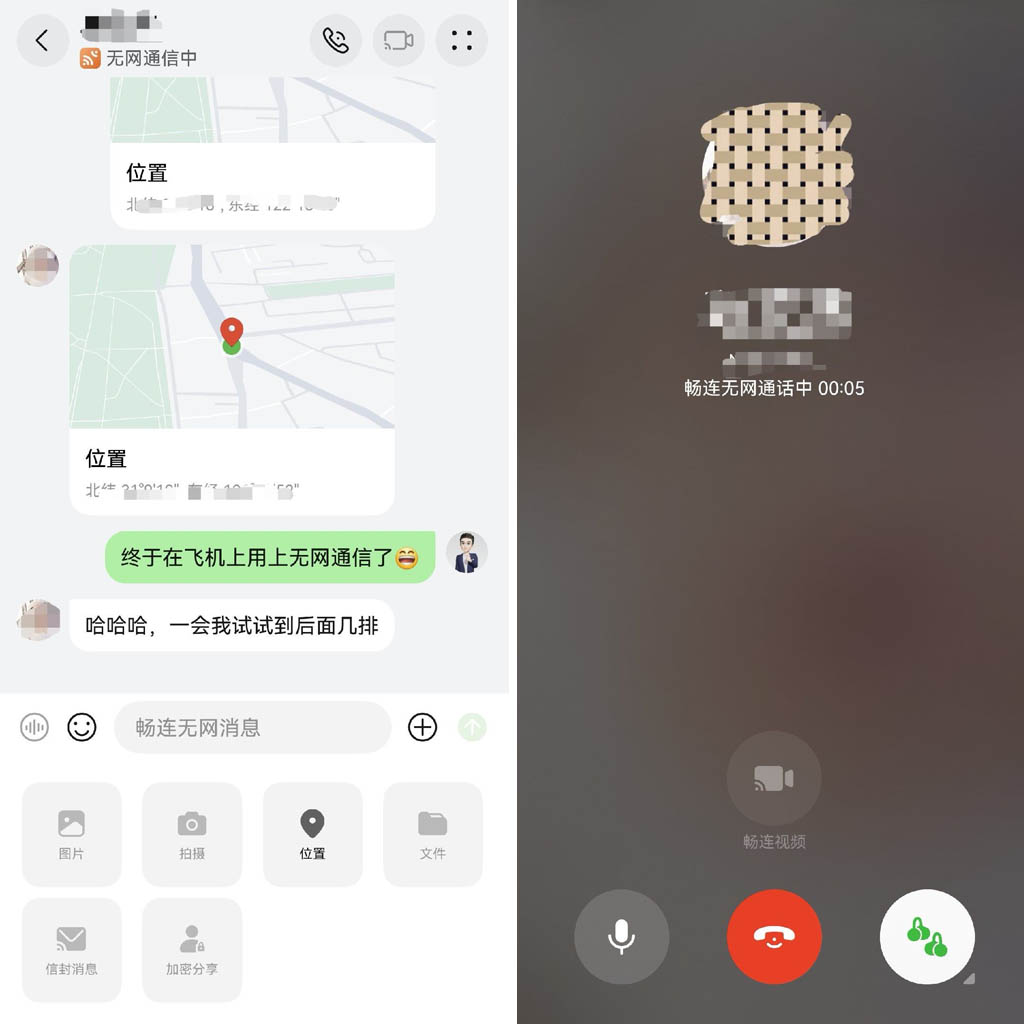
Task: Select 文件 to attach a file
Action: (x=432, y=833)
